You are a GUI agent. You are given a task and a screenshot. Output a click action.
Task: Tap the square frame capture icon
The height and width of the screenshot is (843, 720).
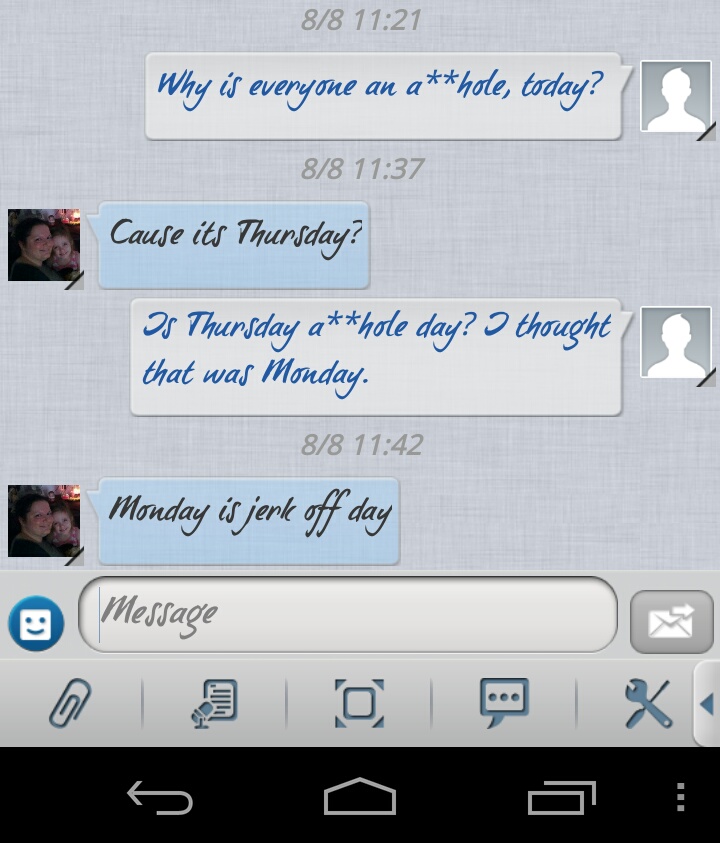[359, 703]
